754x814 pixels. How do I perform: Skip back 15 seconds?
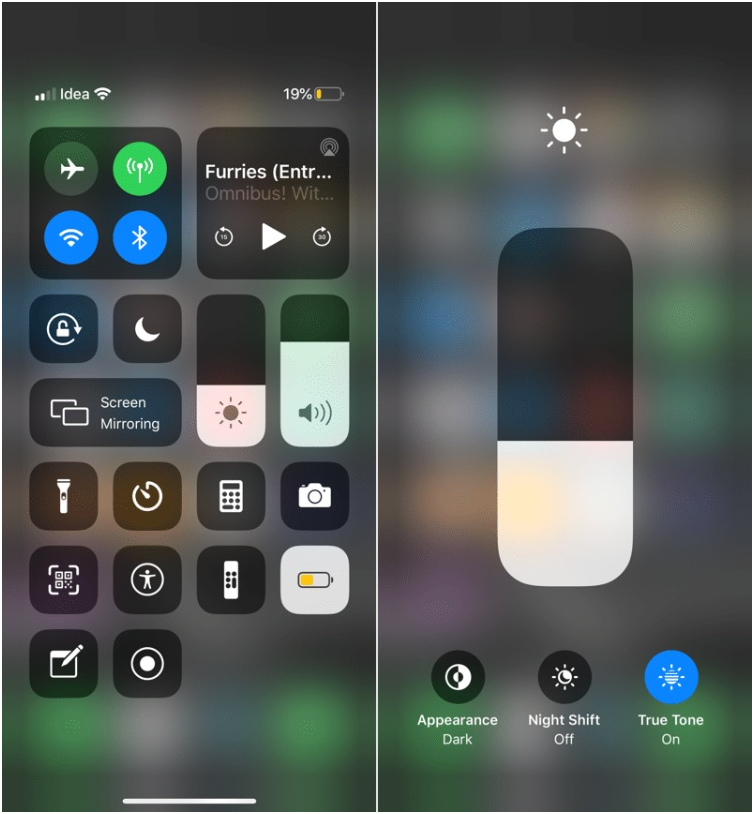point(224,237)
